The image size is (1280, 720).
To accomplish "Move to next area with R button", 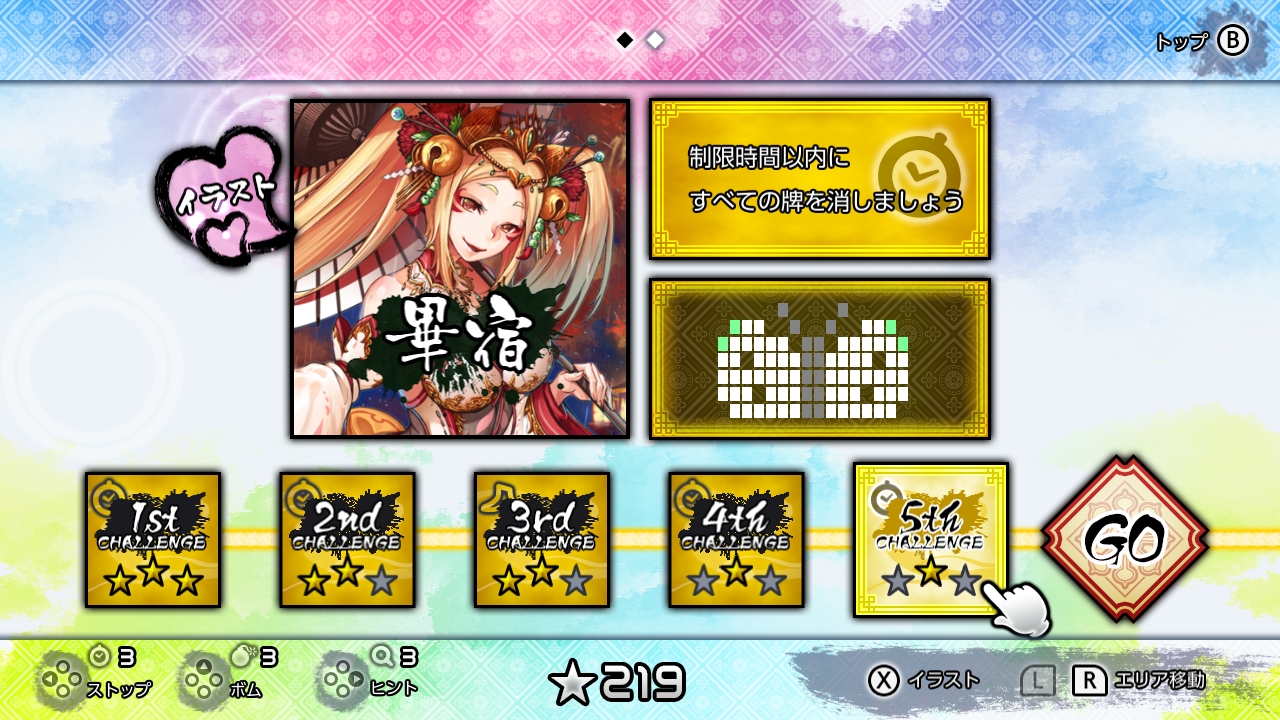I will (1089, 680).
